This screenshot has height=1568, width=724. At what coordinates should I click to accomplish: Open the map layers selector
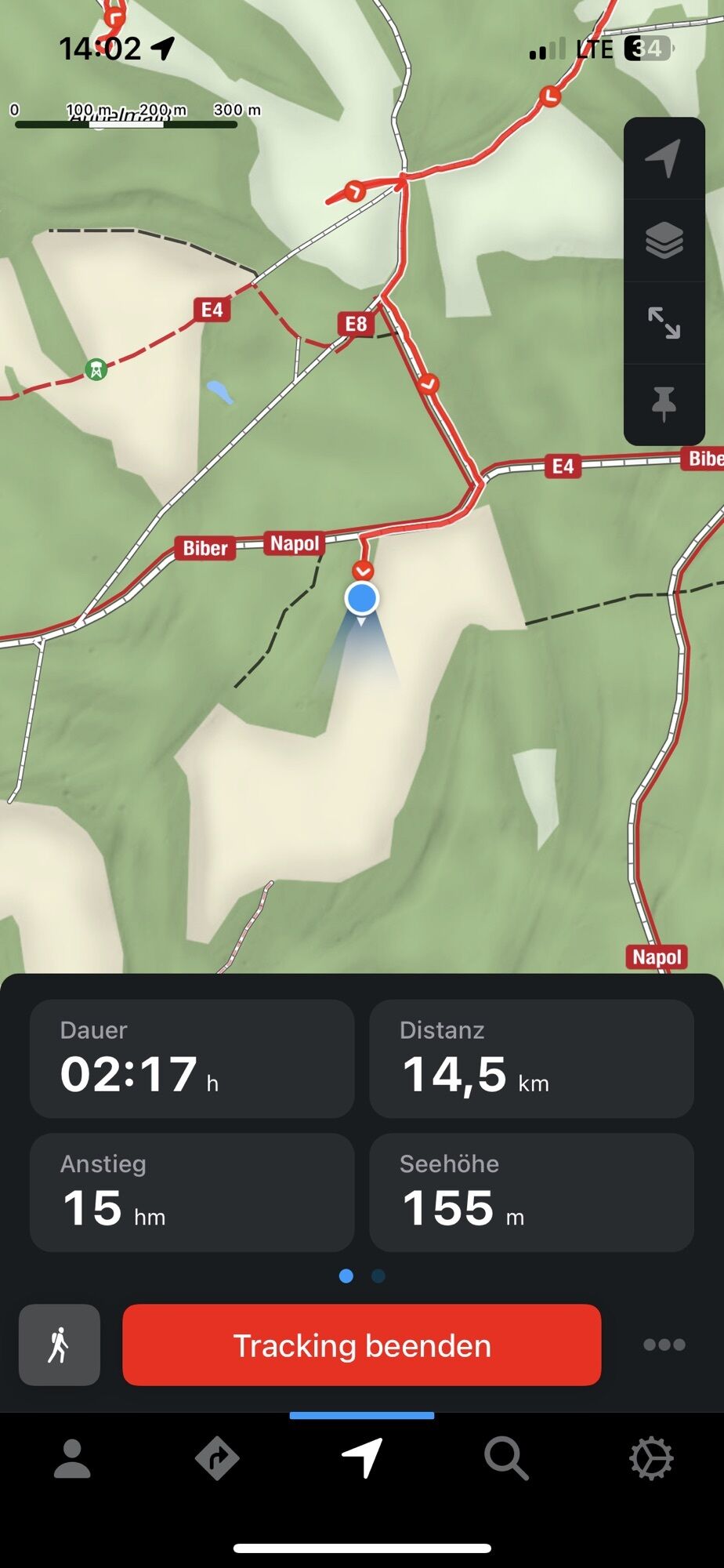coord(664,241)
